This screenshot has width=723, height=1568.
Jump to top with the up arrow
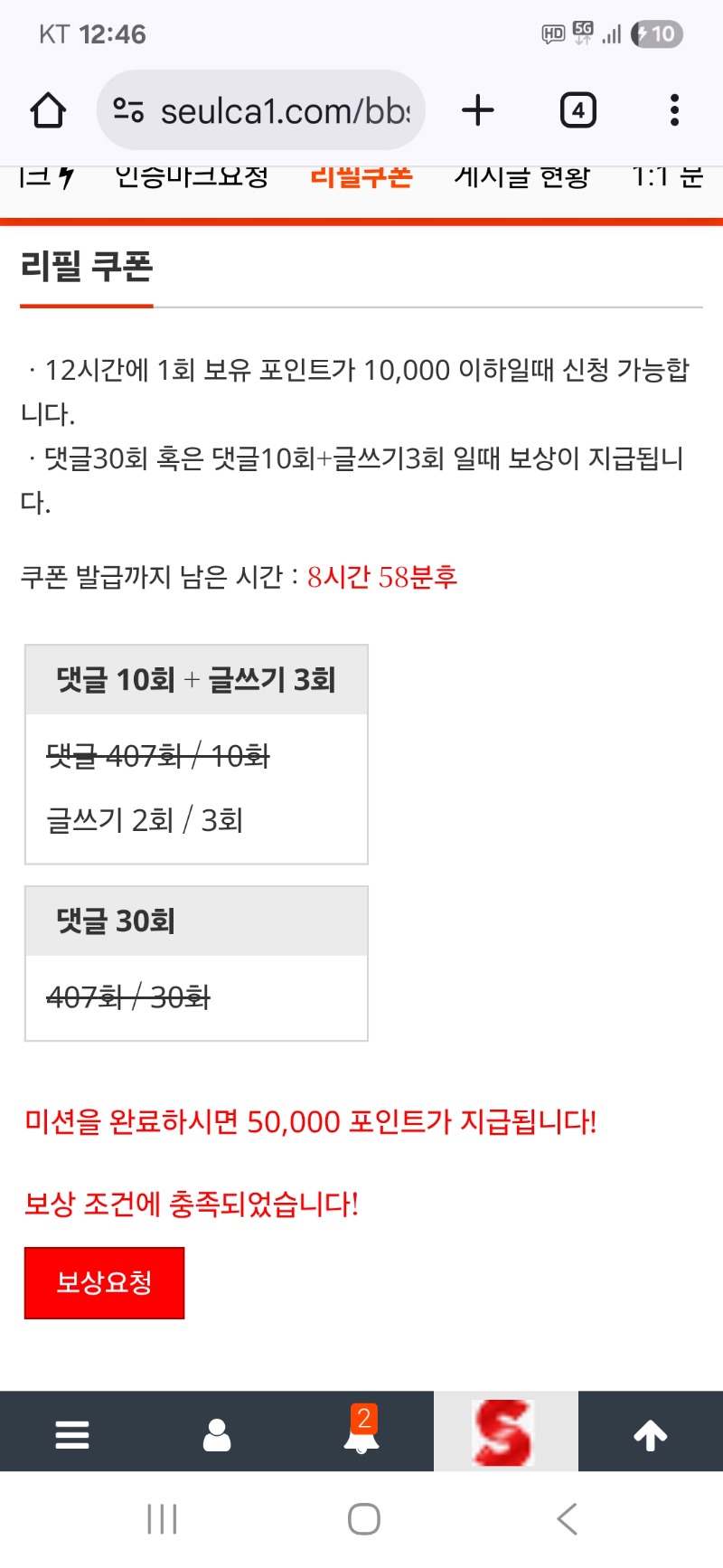click(x=651, y=1433)
